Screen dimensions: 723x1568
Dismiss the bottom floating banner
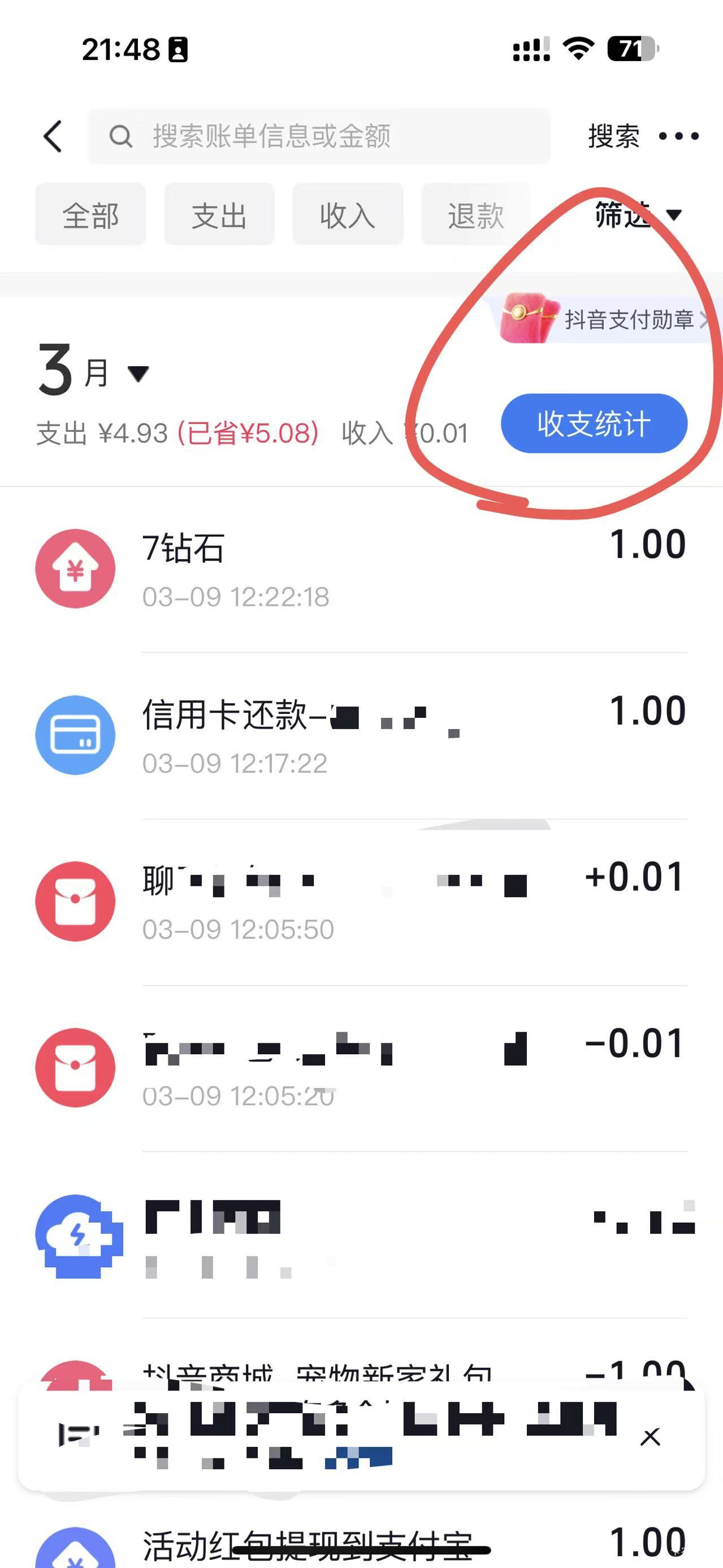pos(650,1437)
